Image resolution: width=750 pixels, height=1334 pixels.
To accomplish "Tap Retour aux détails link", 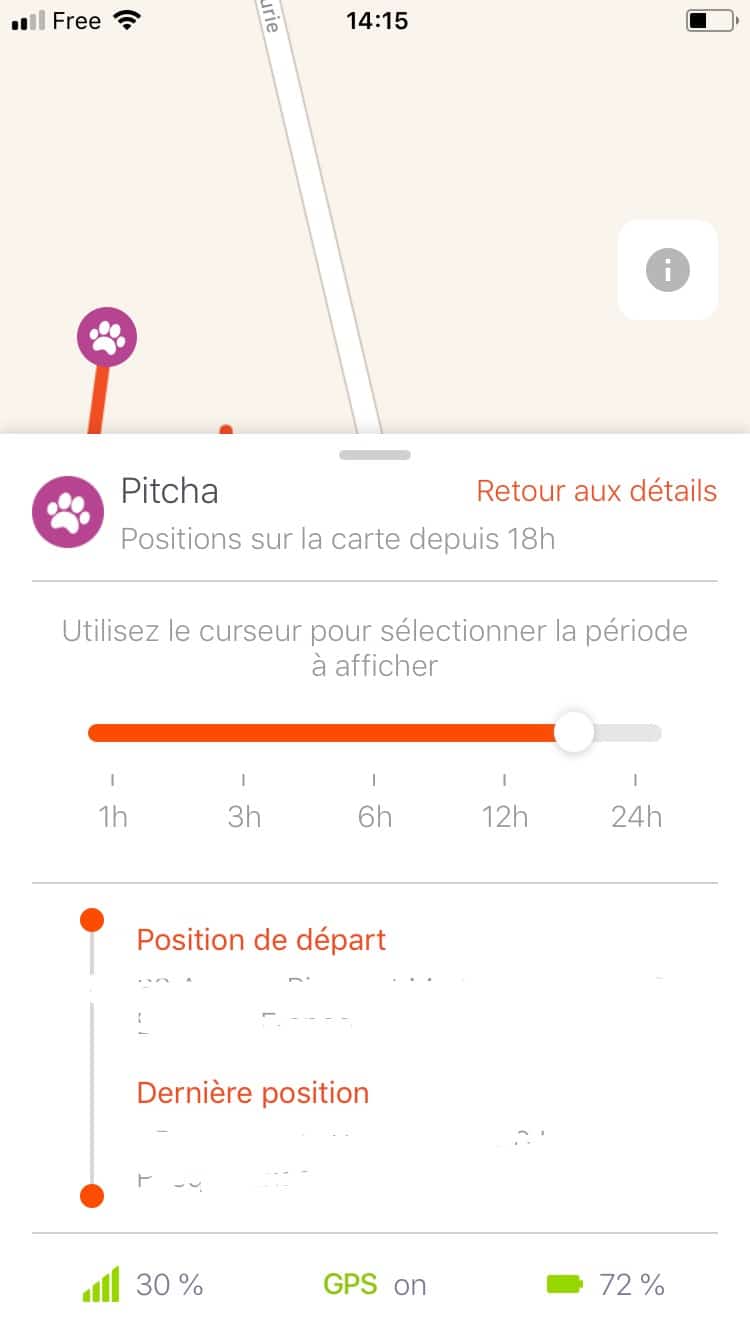I will (596, 491).
